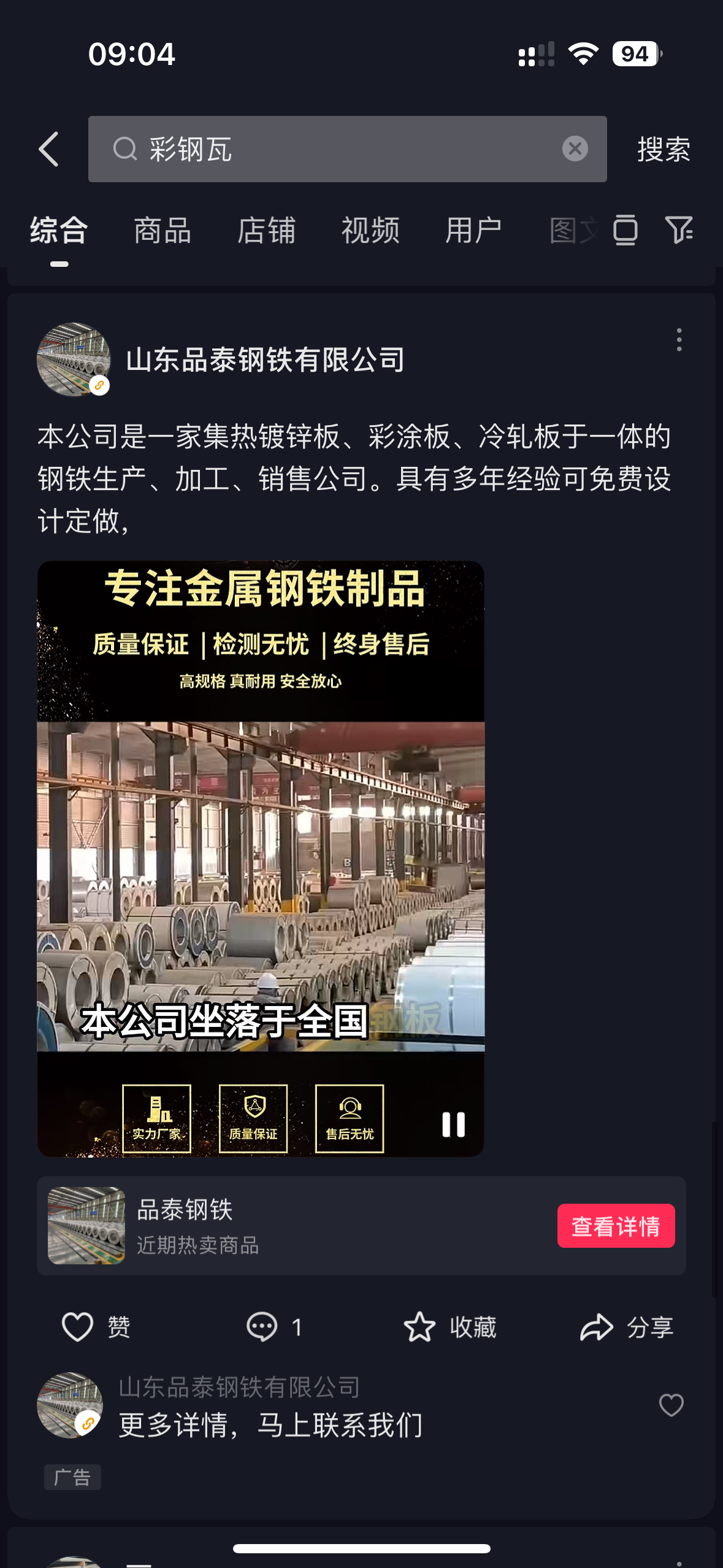The image size is (723, 1568).
Task: Like the comment 更多详情，马上联系我们
Action: (671, 1405)
